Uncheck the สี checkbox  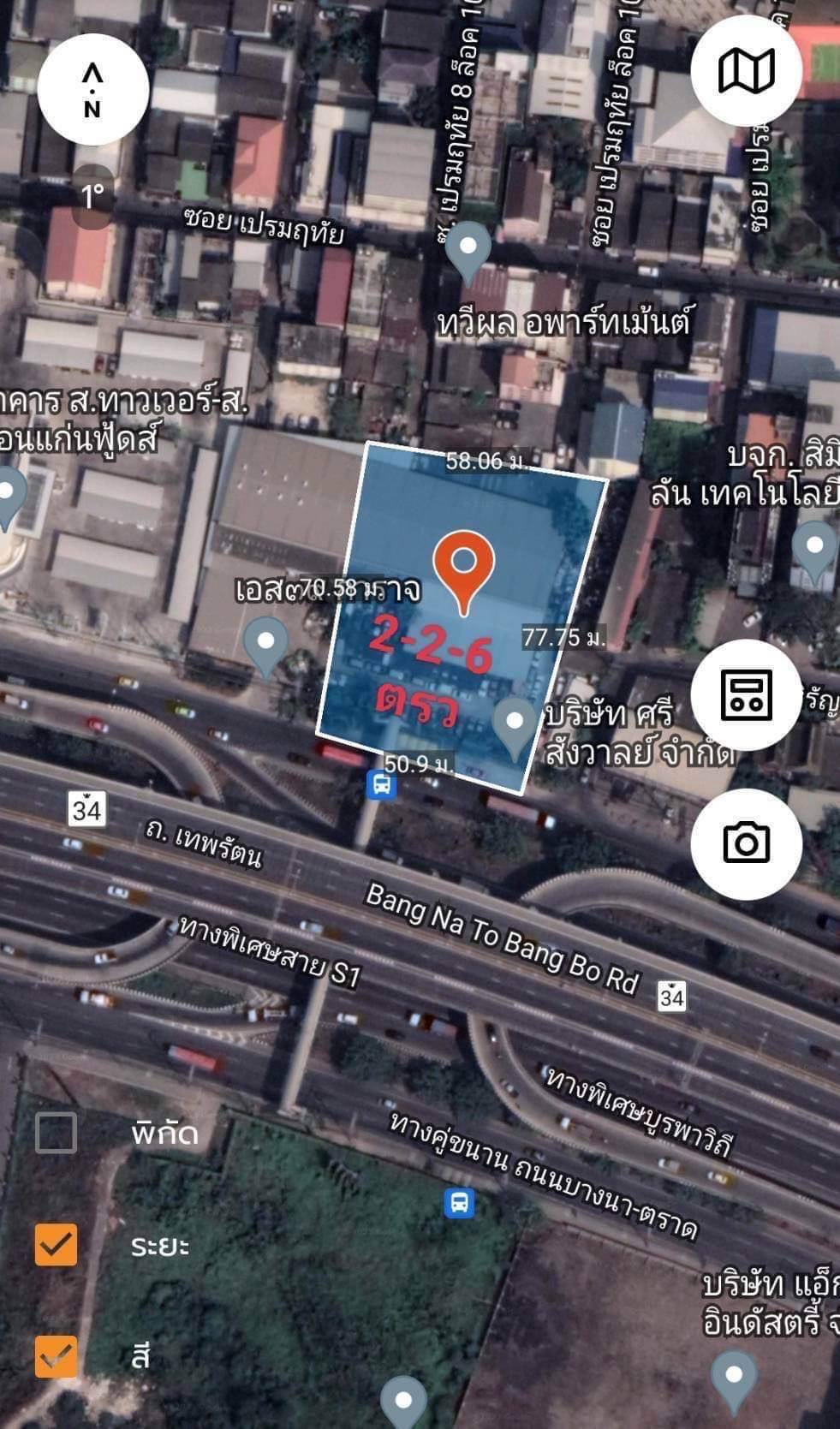click(x=57, y=1356)
